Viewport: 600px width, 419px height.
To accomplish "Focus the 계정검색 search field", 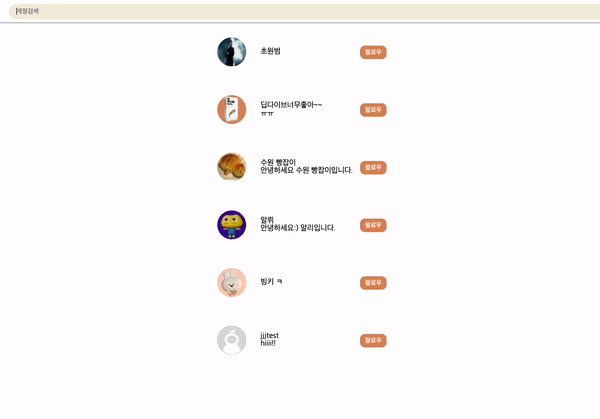I will click(304, 11).
